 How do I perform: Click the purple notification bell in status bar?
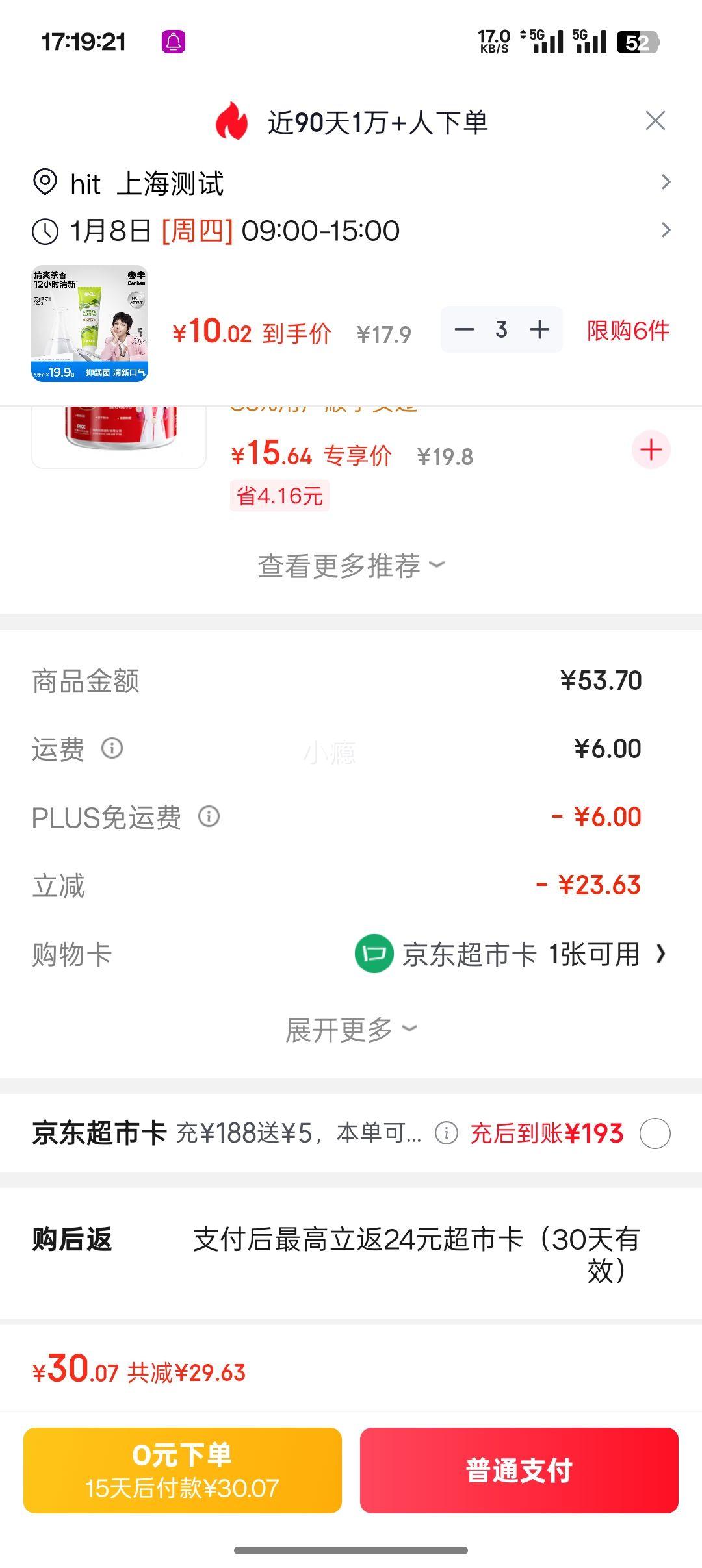pyautogui.click(x=174, y=40)
